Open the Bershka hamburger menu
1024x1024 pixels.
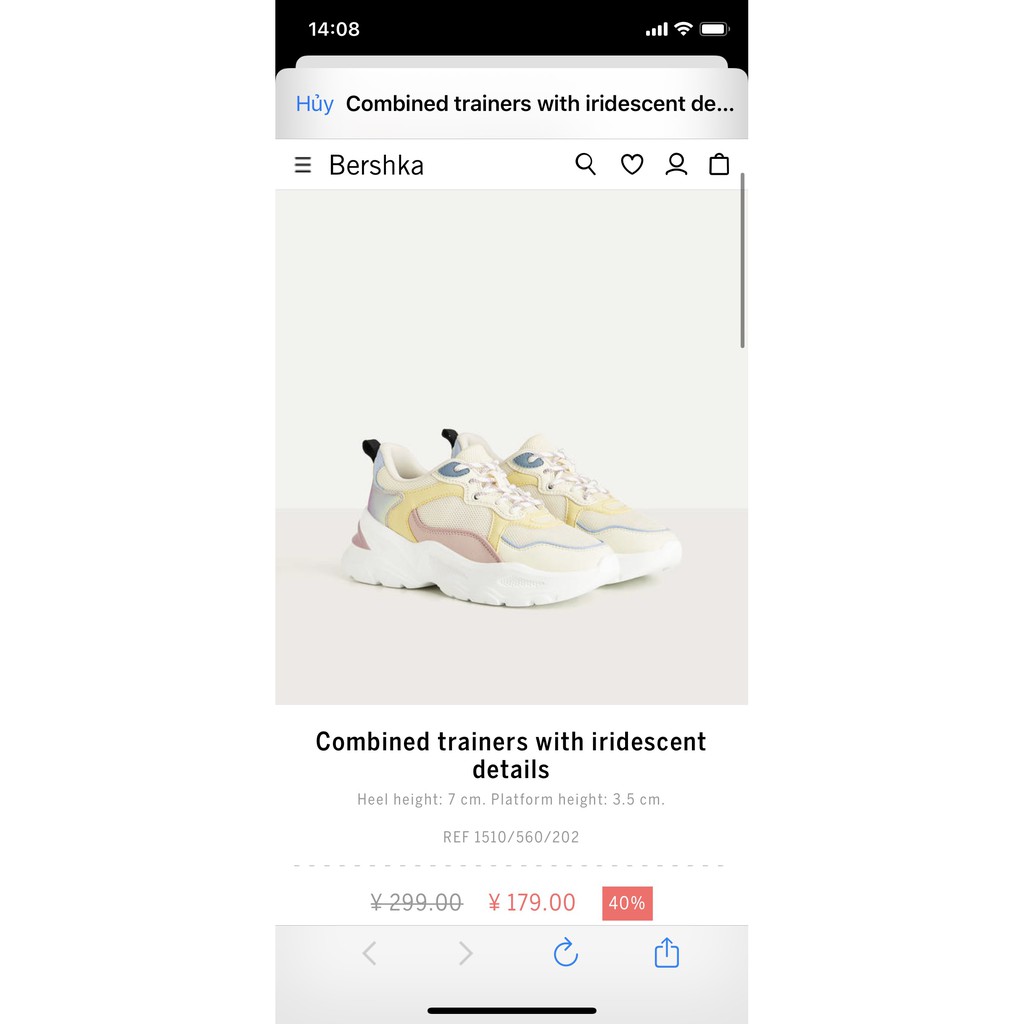(302, 165)
